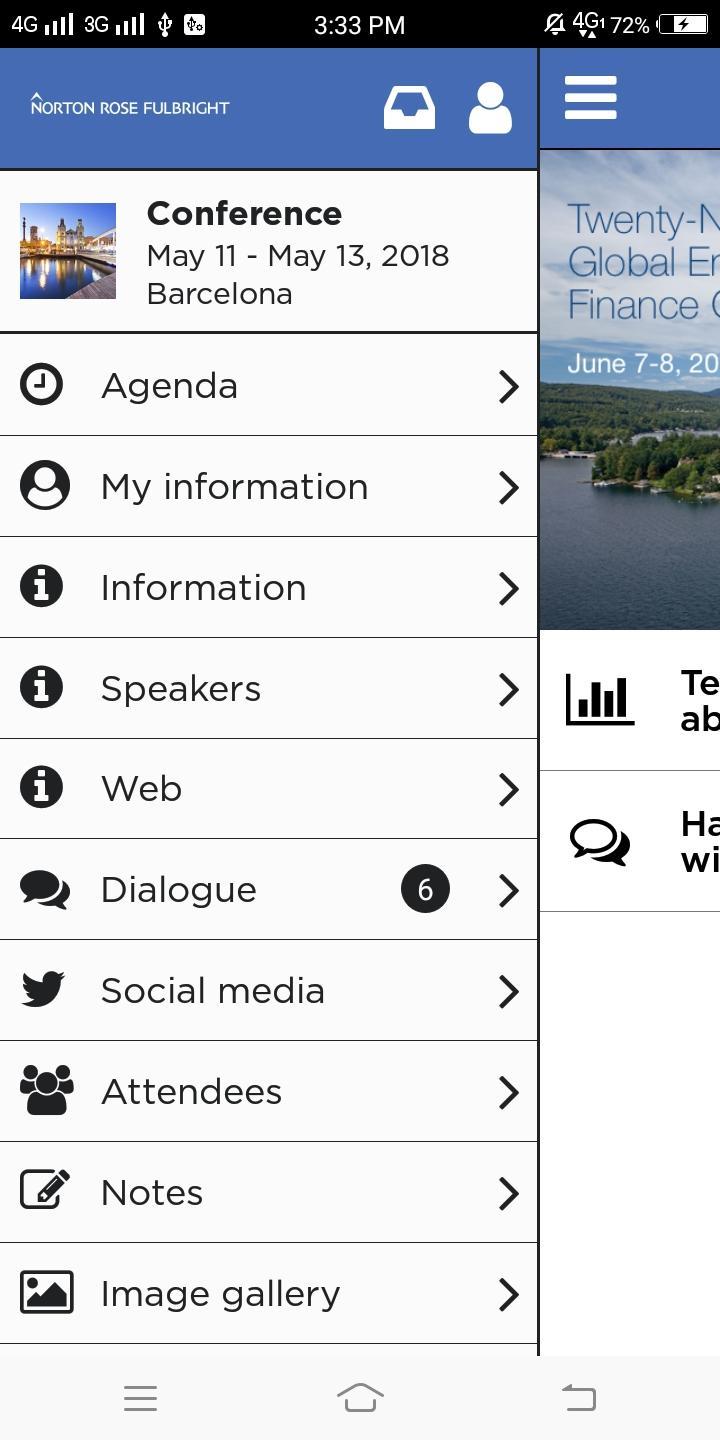720x1440 pixels.
Task: Tap the system back button
Action: pos(579,1398)
